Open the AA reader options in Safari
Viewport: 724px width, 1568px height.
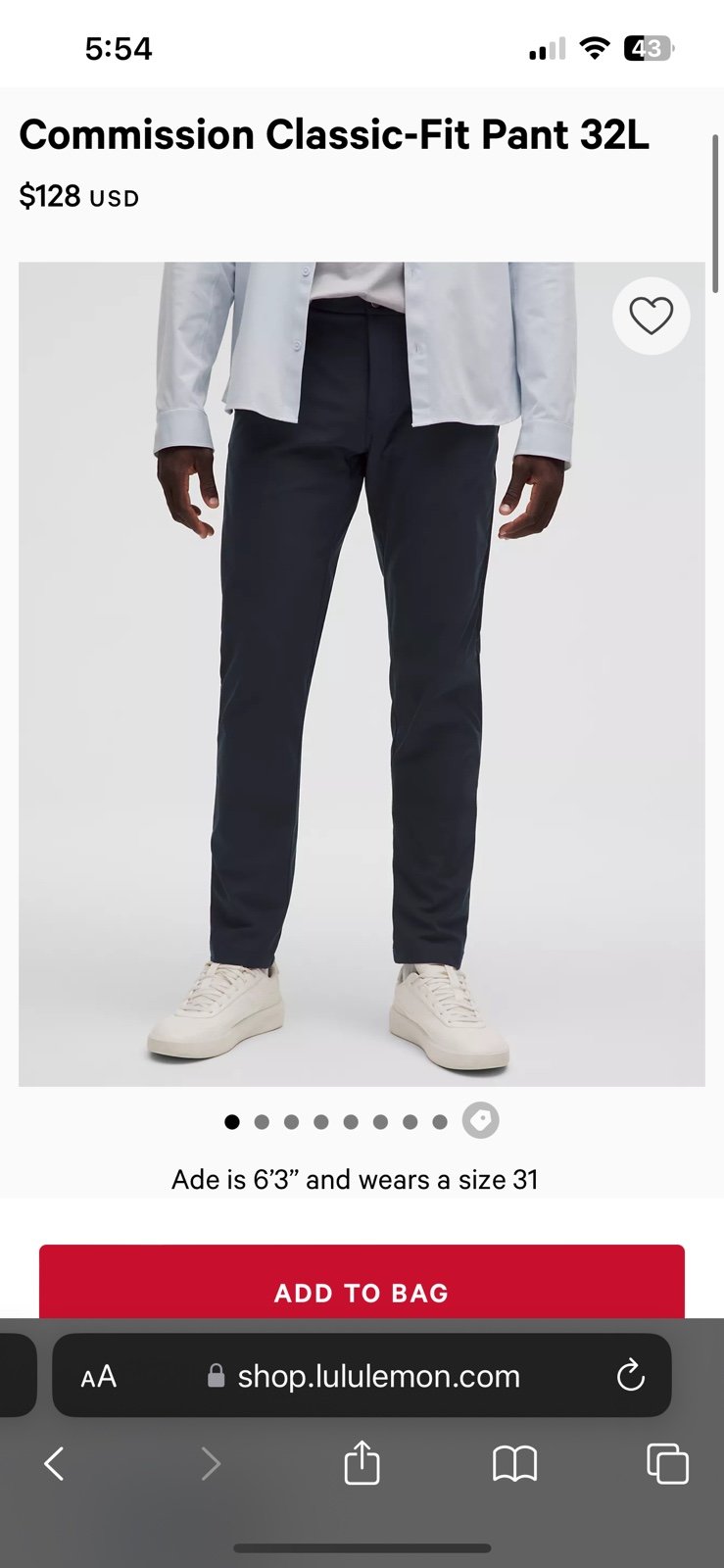(x=99, y=1376)
